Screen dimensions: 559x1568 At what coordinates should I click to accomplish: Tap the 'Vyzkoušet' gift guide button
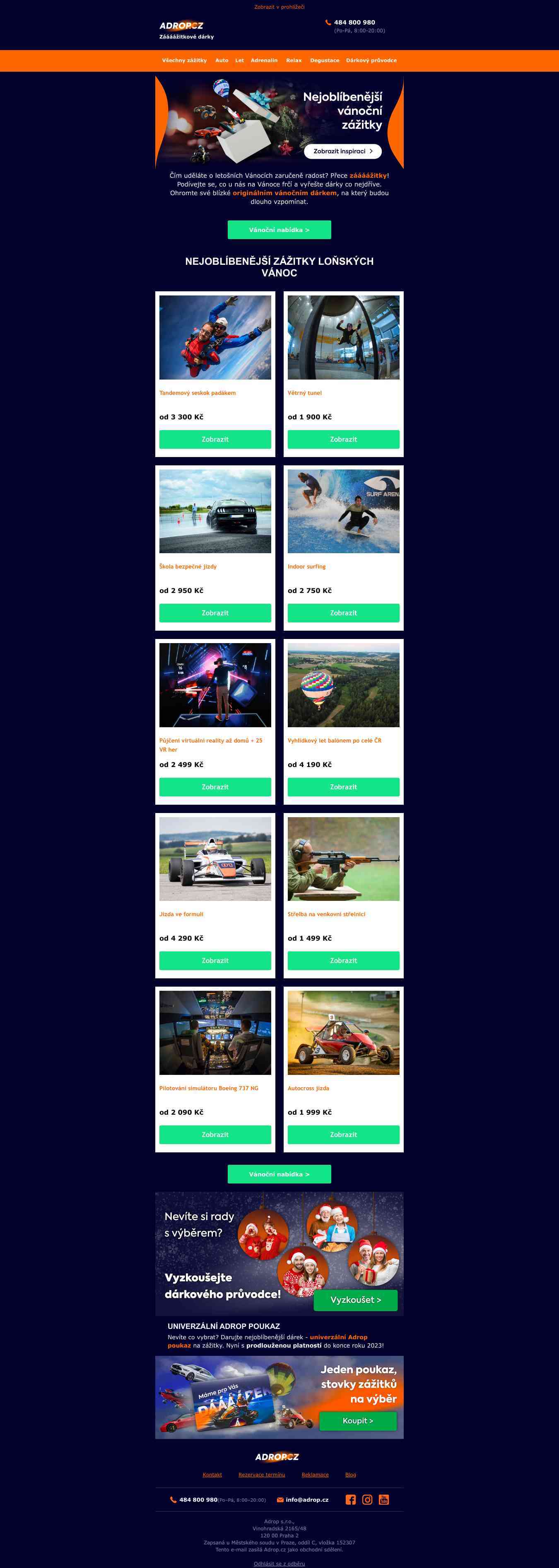point(355,1299)
